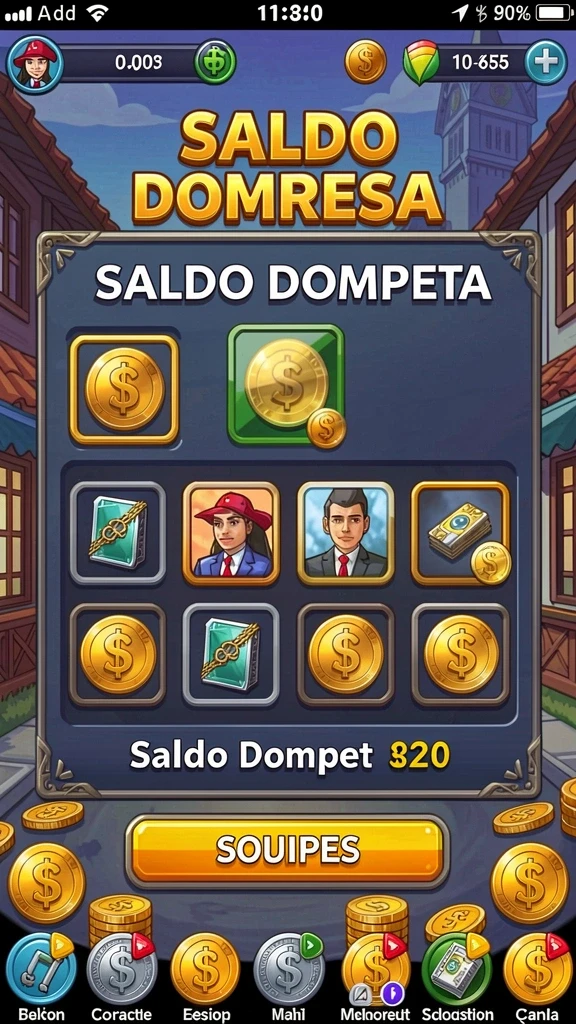Select the cash stack with coin tile
This screenshot has height=1024, width=576.
click(461, 534)
